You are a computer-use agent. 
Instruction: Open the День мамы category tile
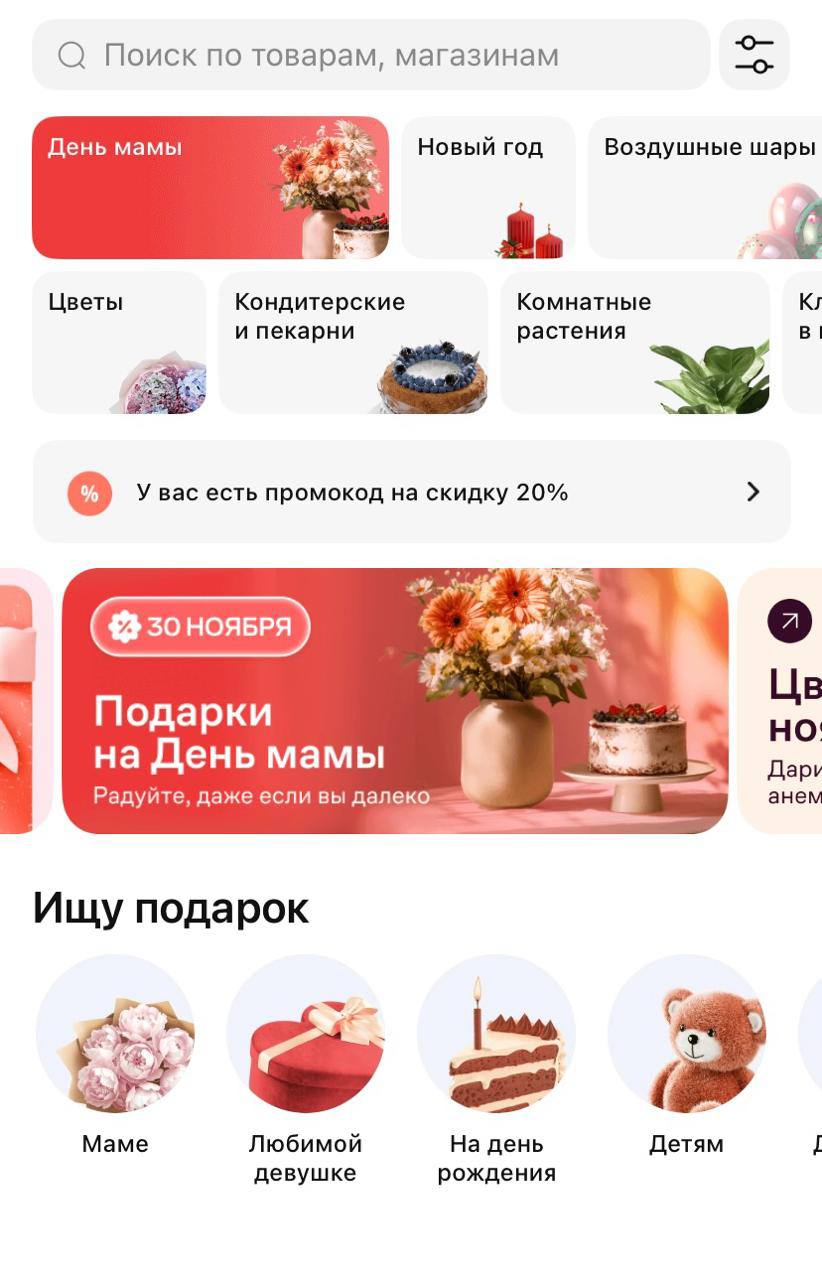(210, 188)
